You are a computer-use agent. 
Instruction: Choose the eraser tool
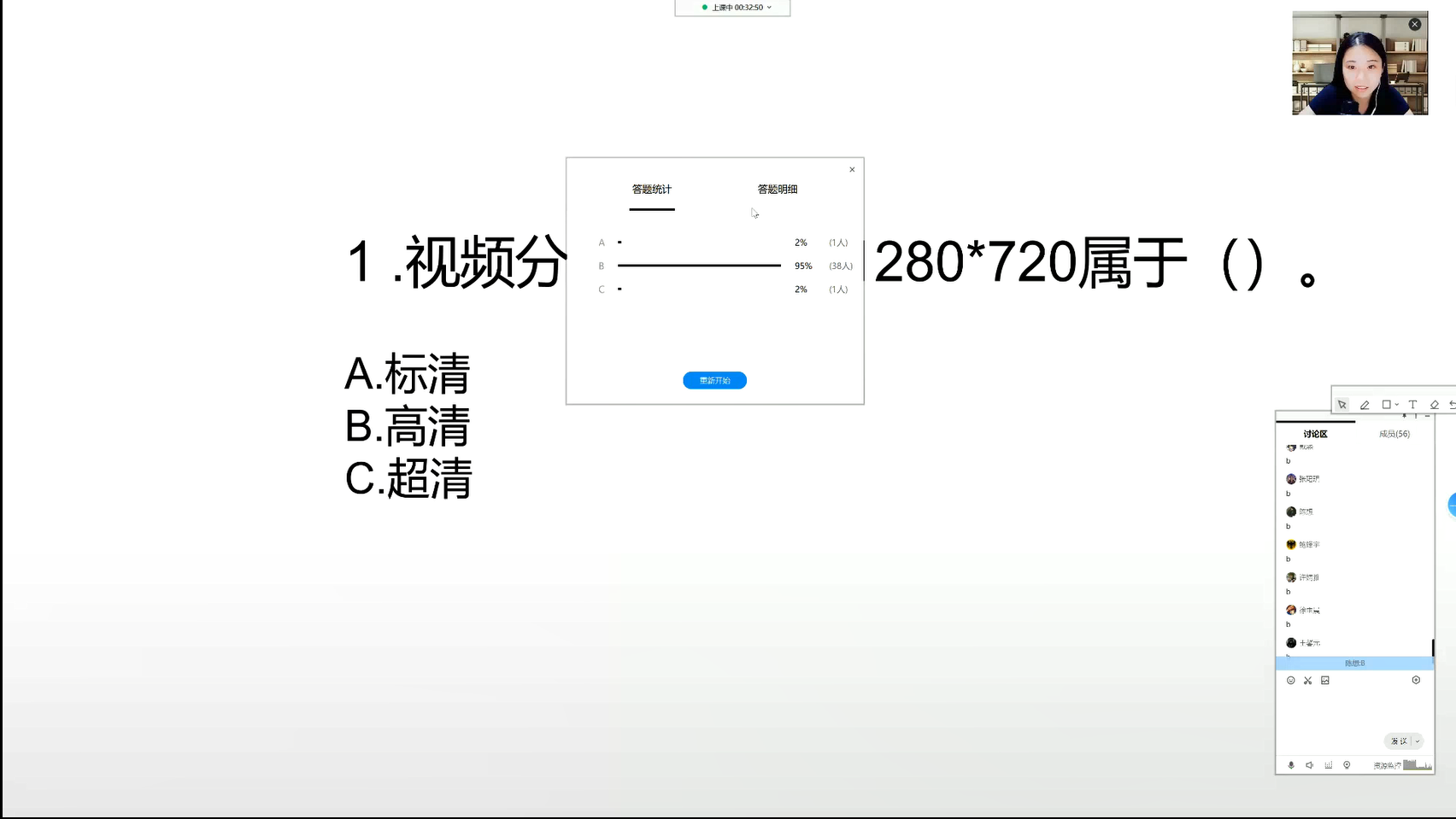click(1435, 405)
